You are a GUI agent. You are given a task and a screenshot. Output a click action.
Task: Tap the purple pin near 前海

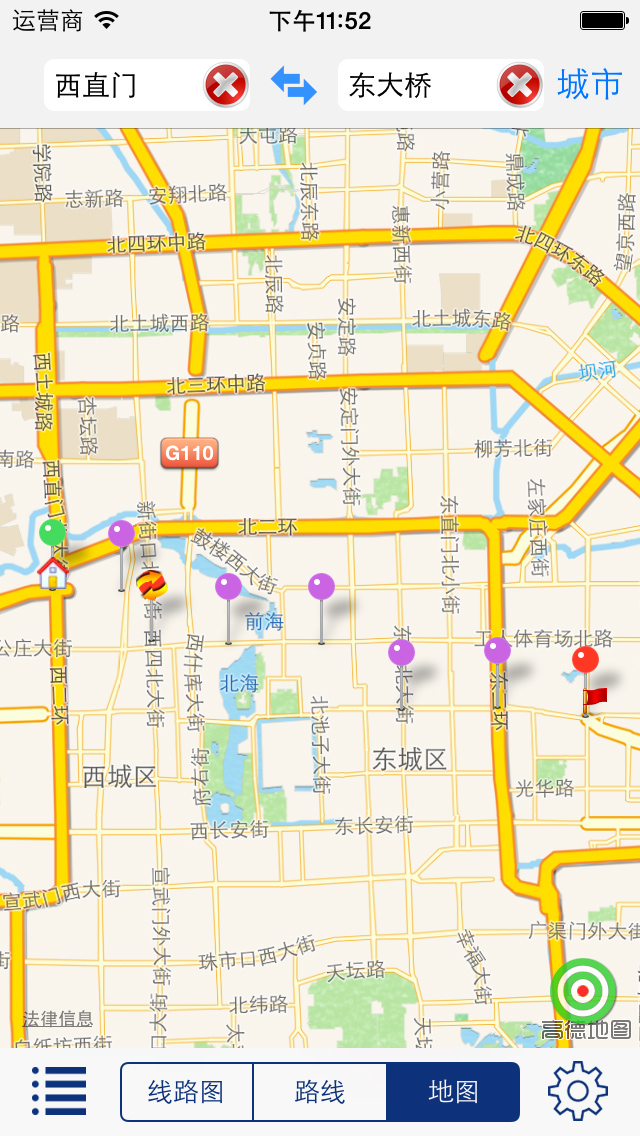(x=228, y=609)
